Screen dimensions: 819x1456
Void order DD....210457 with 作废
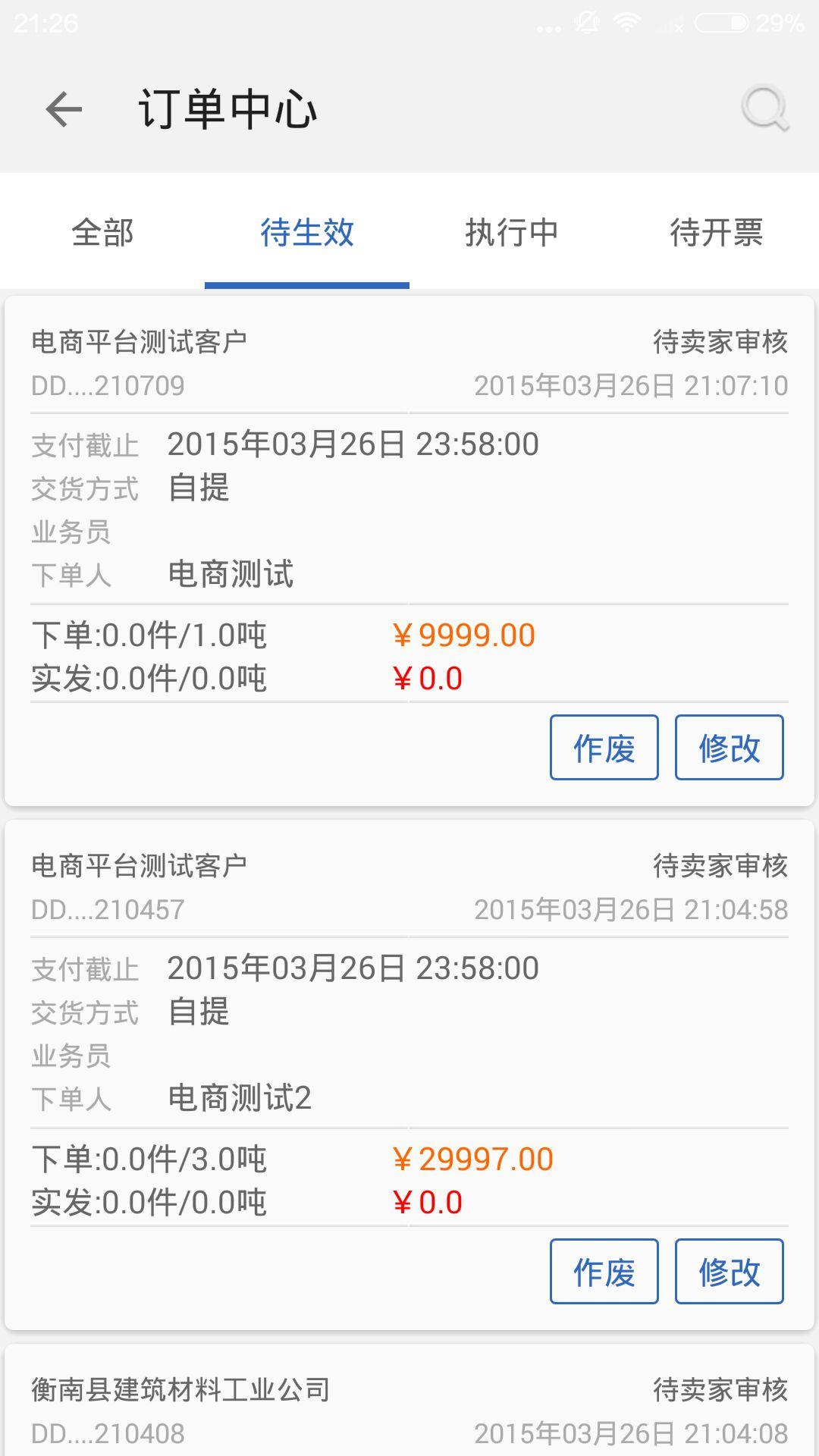point(604,1272)
